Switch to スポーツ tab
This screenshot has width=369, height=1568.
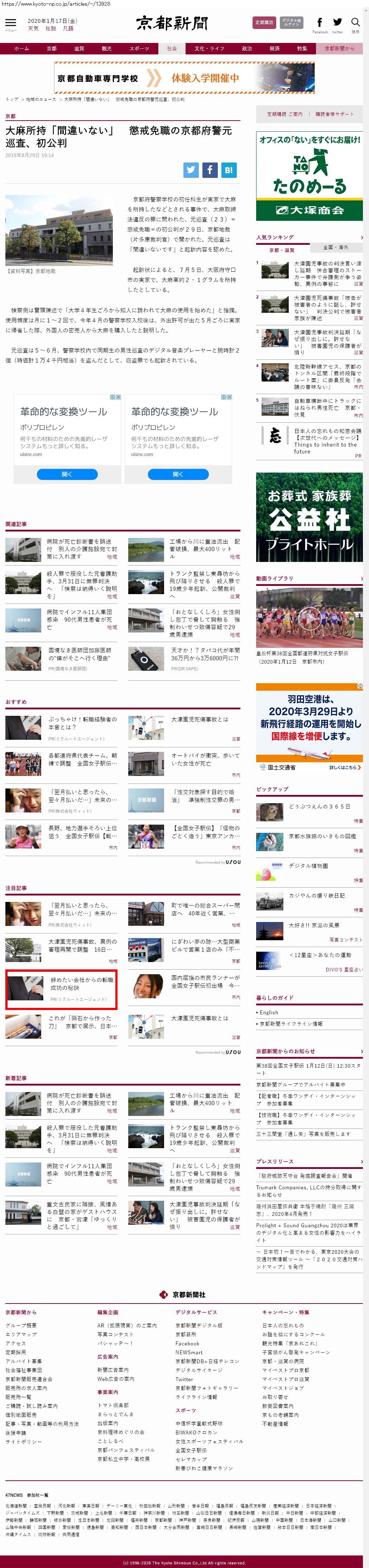point(139,49)
